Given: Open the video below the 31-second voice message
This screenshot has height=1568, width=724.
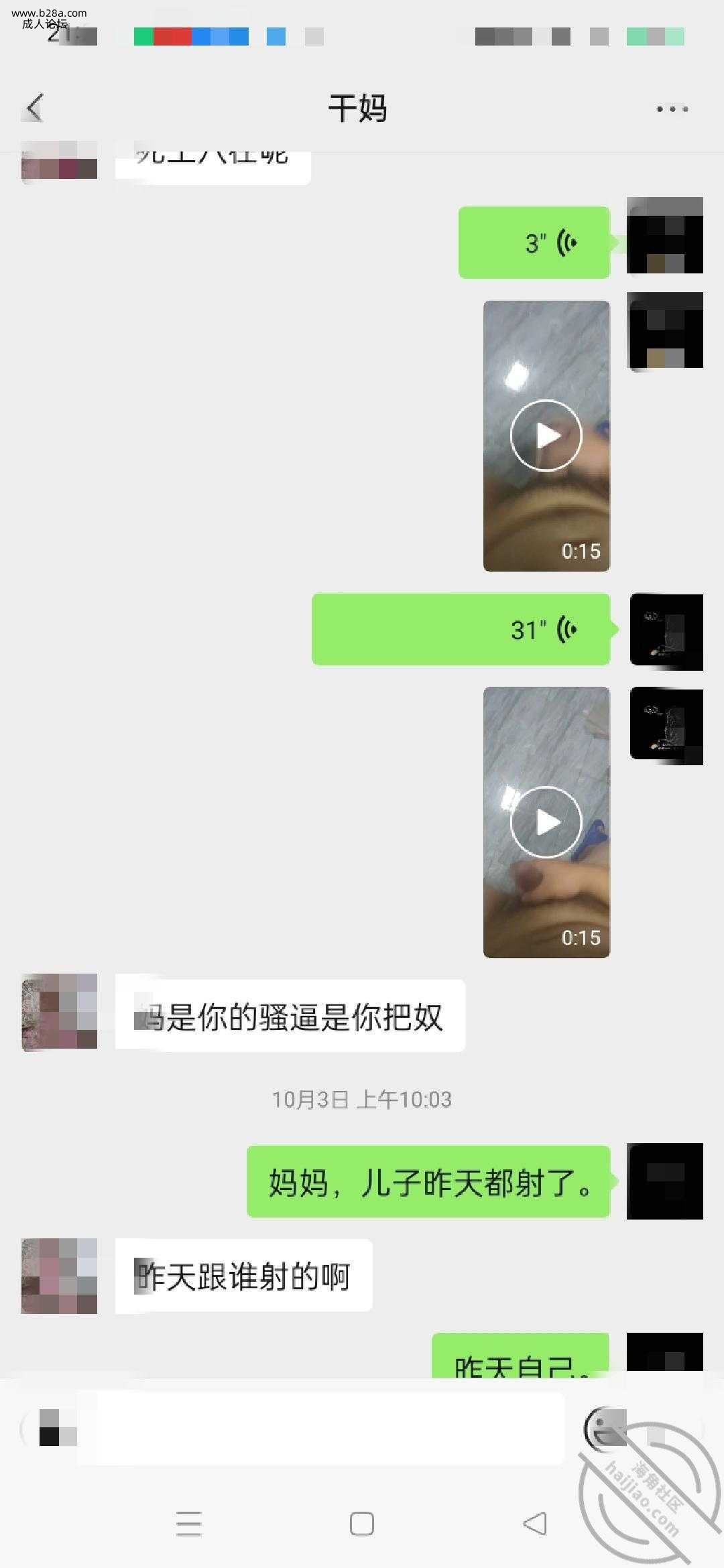Looking at the screenshot, I should (546, 822).
